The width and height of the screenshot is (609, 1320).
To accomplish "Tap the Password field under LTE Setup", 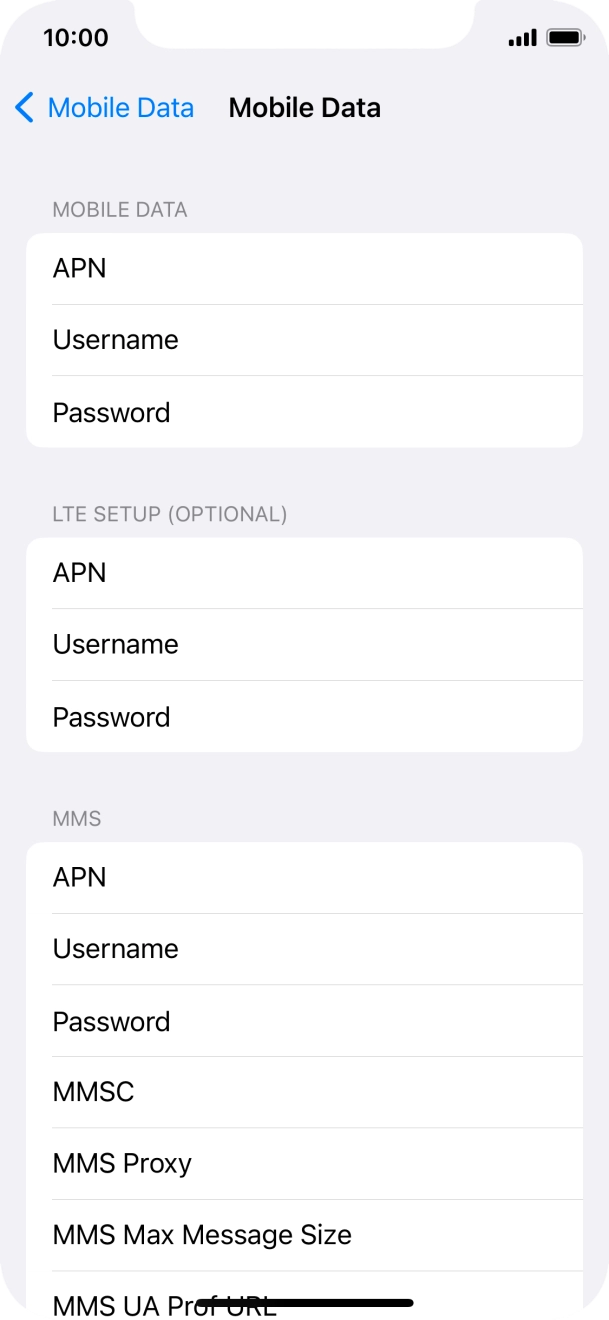I will coord(304,717).
